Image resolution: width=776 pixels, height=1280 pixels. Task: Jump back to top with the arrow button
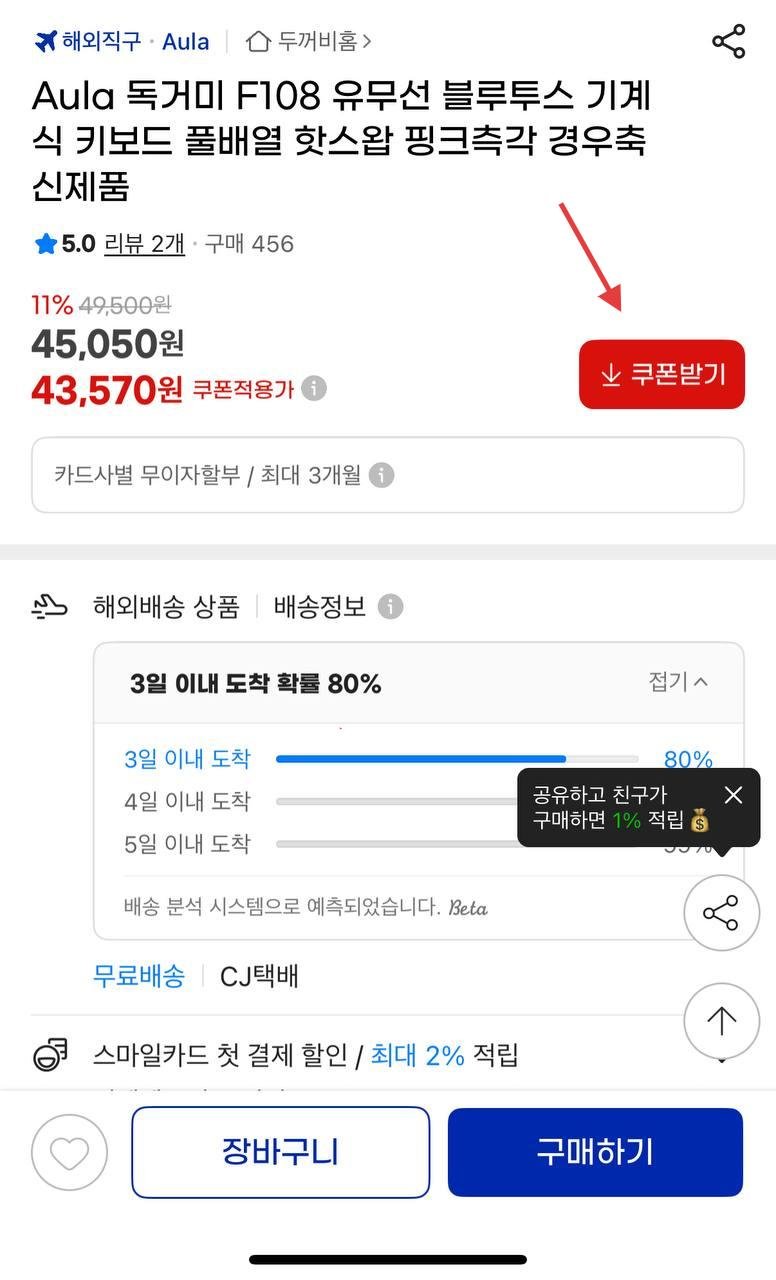[721, 1020]
